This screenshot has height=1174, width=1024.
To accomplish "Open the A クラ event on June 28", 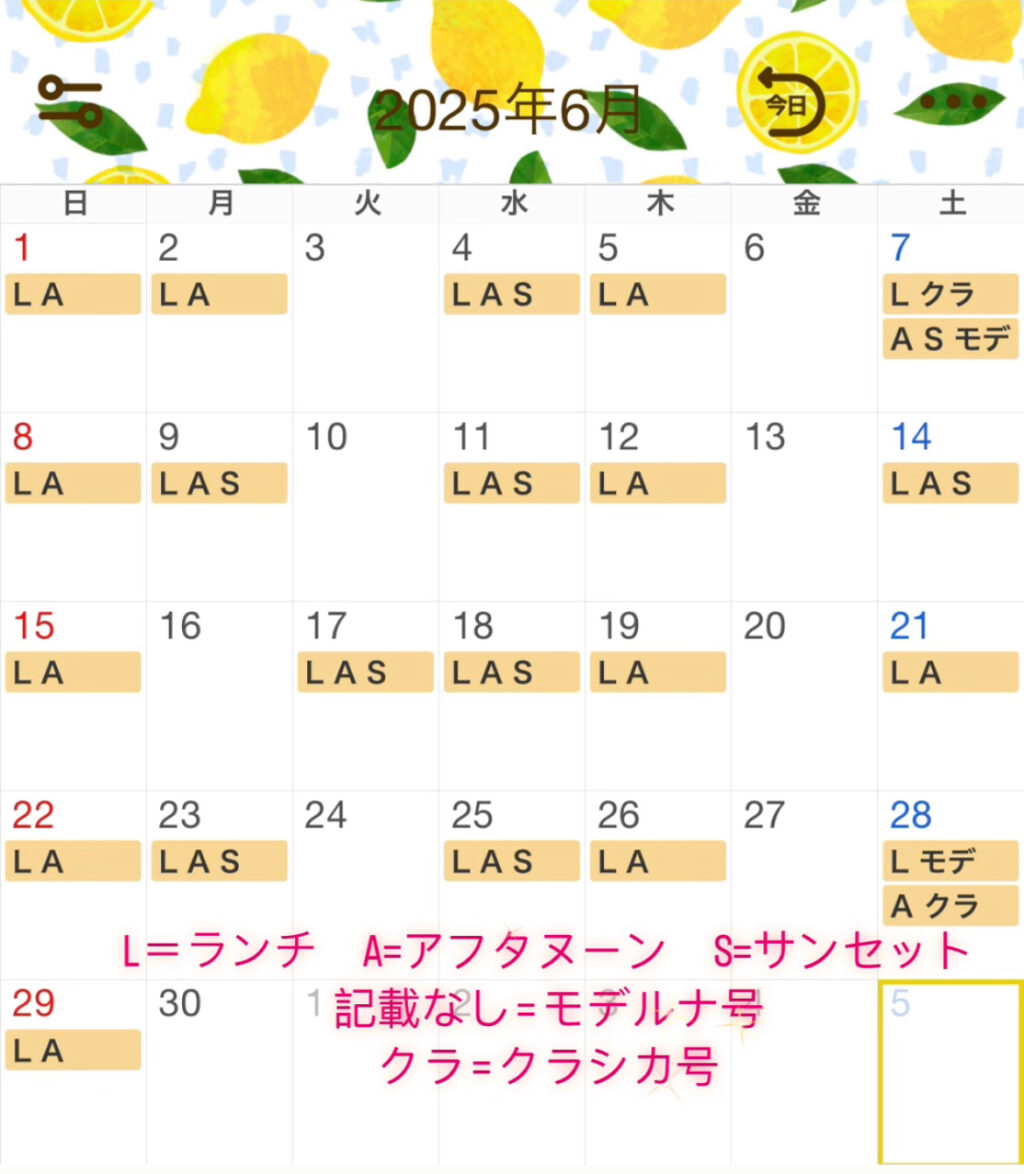I will click(950, 906).
